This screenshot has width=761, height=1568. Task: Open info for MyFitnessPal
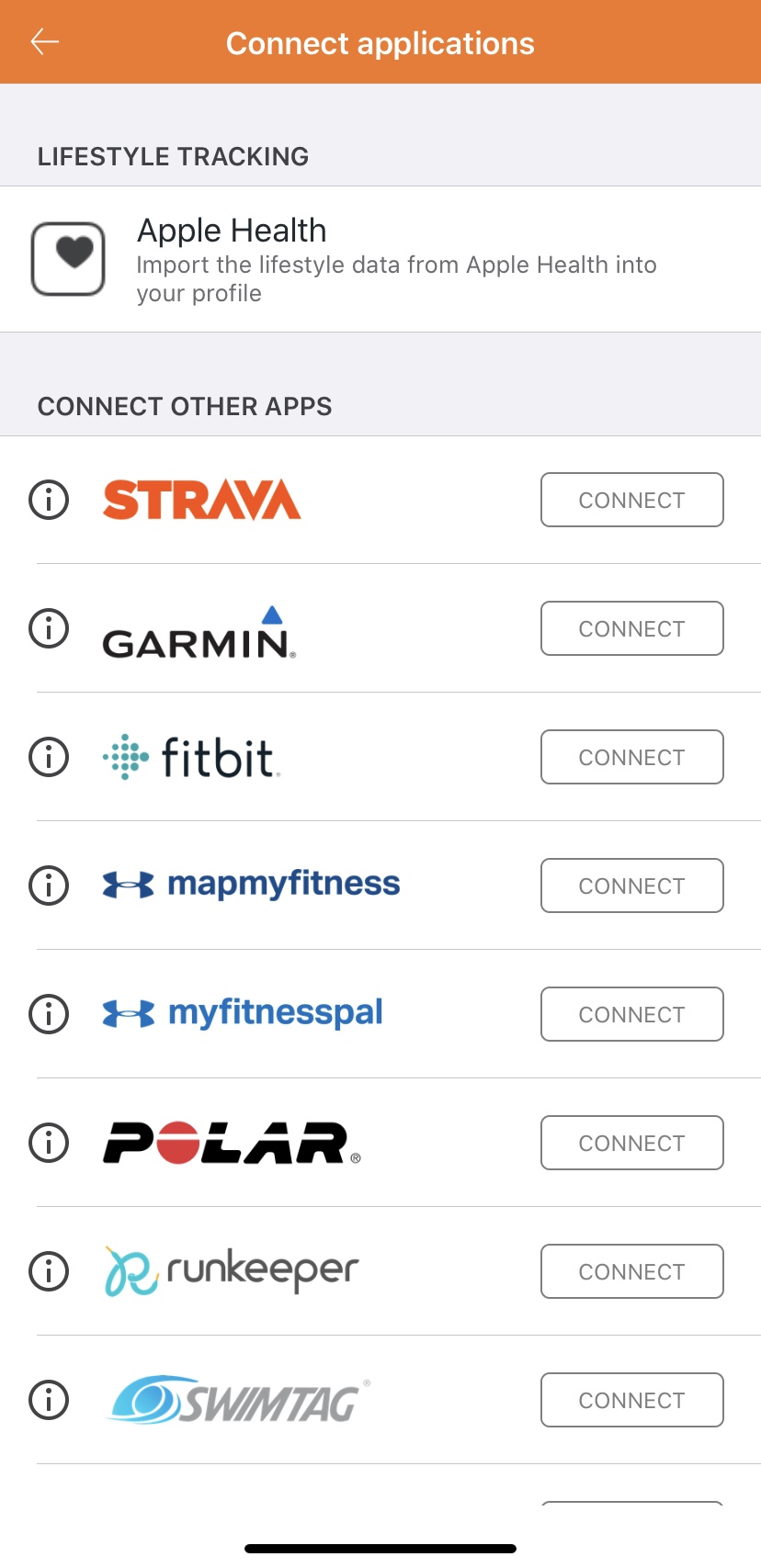click(49, 1014)
